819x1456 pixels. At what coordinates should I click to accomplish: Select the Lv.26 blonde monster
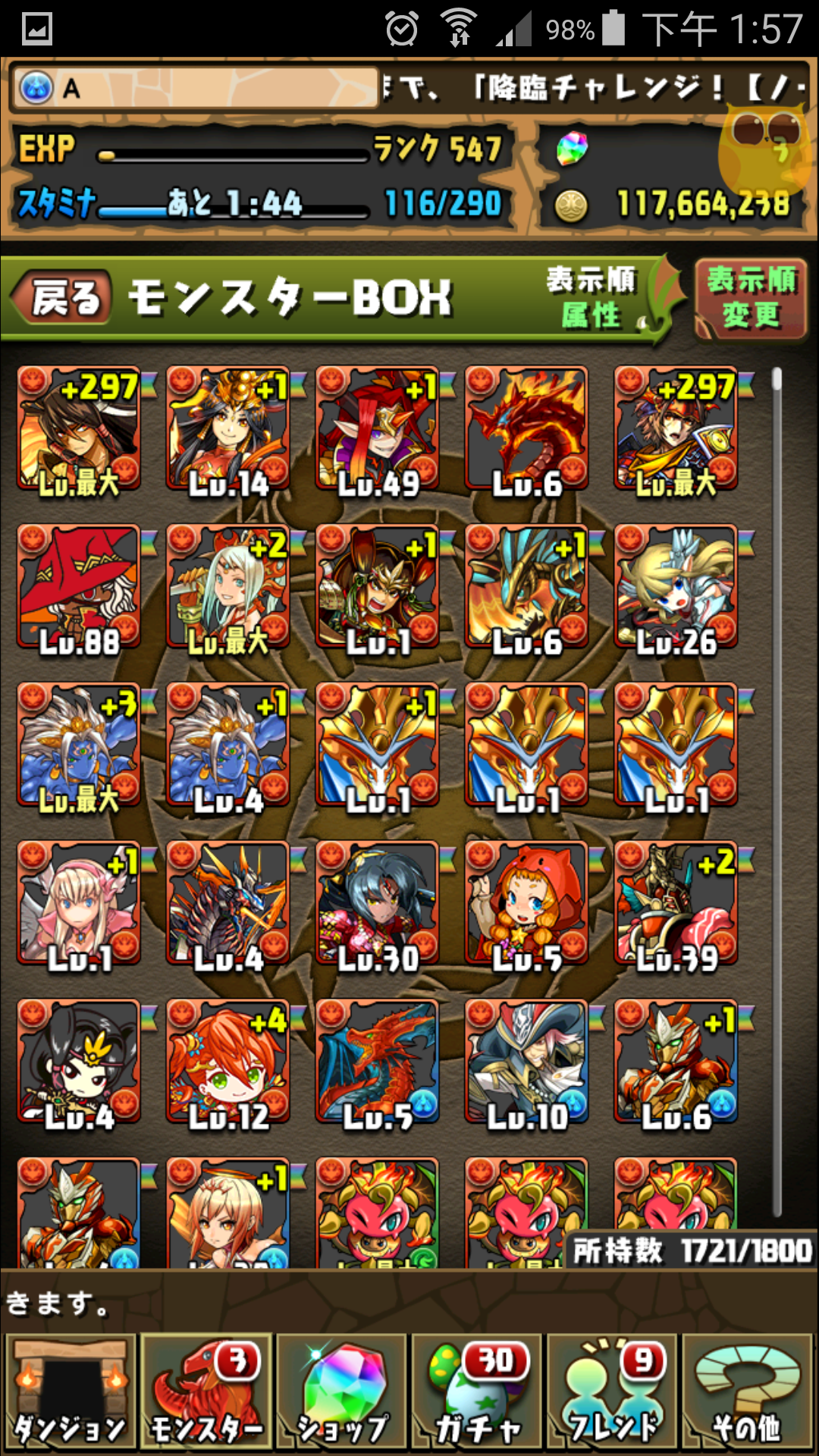point(676,587)
